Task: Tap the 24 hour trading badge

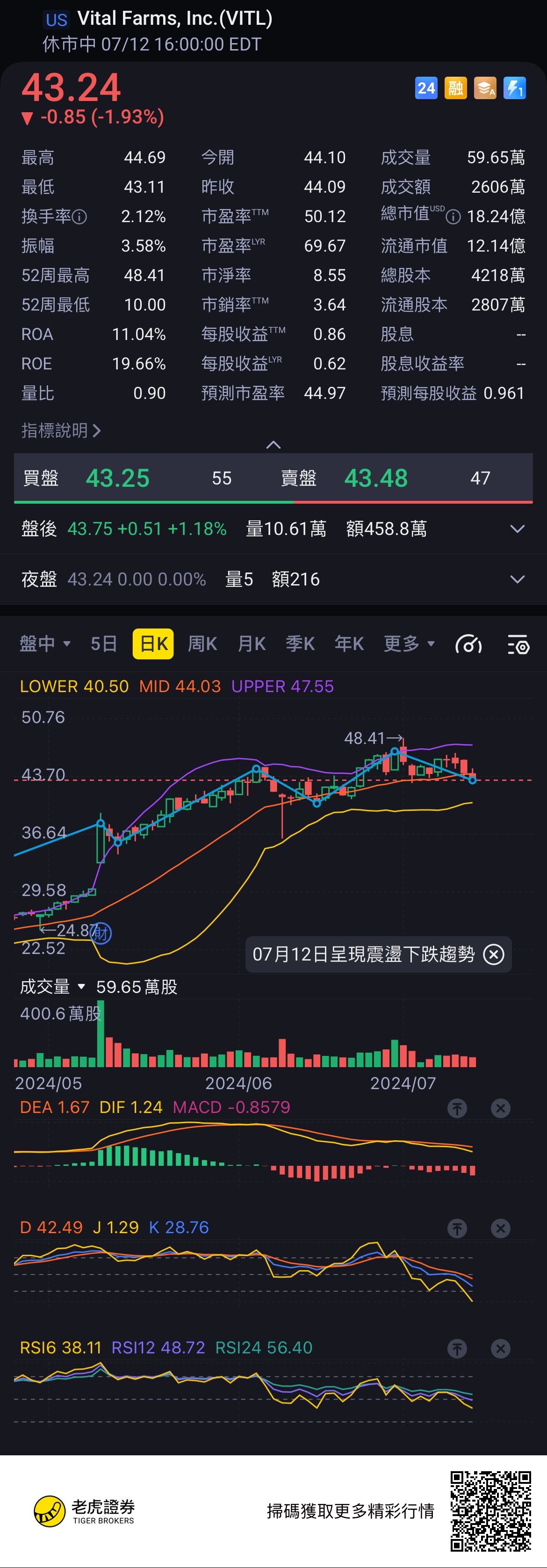Action: (x=426, y=88)
